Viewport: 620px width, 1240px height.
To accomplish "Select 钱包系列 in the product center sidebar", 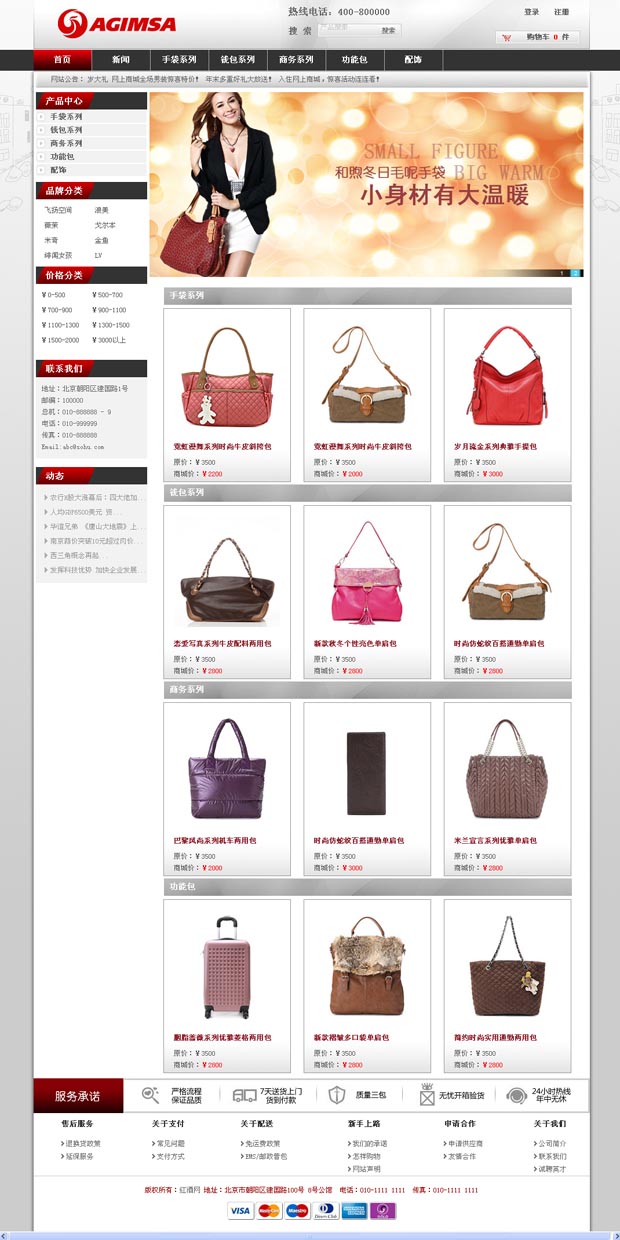I will click(66, 130).
